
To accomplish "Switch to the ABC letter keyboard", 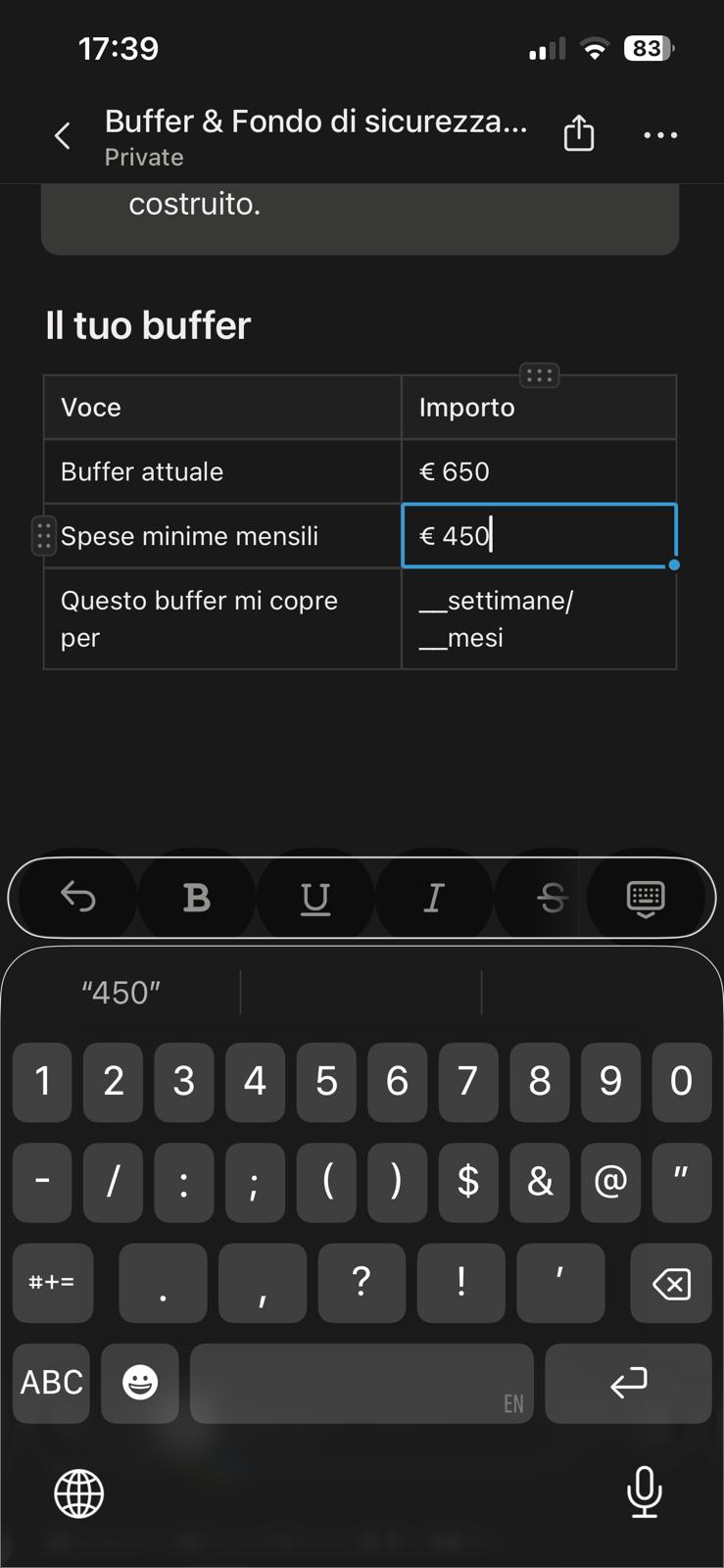I will click(52, 1383).
